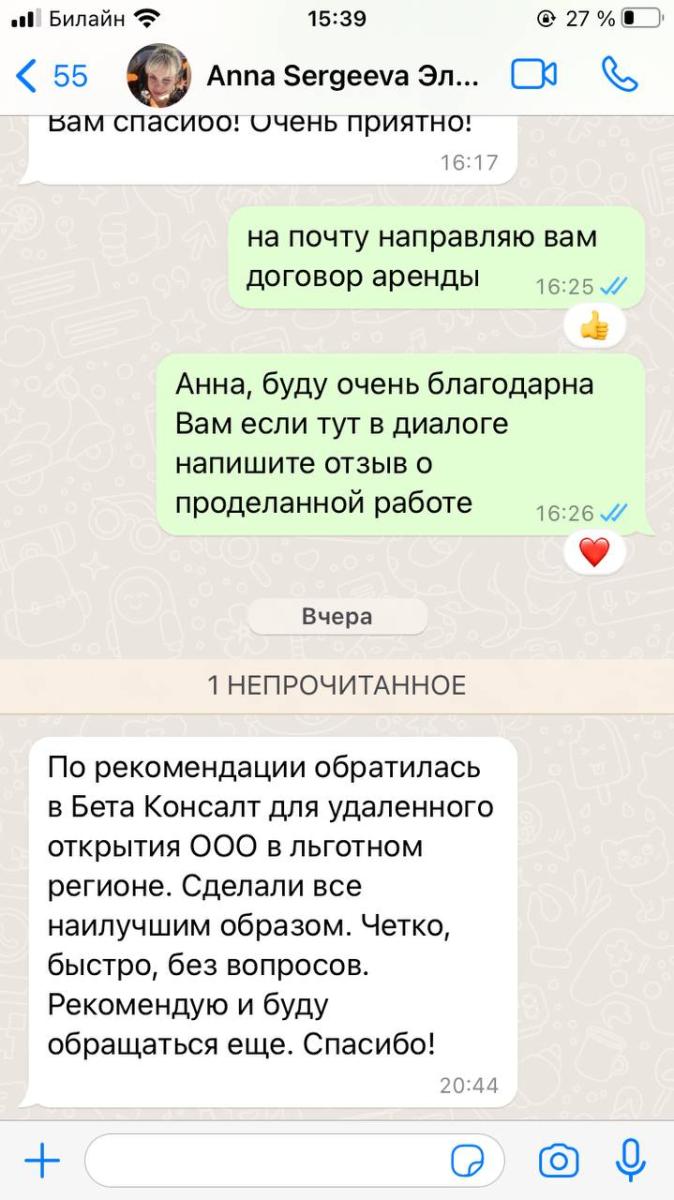Open the attachment plus menu
674x1200 pixels.
[x=42, y=1160]
